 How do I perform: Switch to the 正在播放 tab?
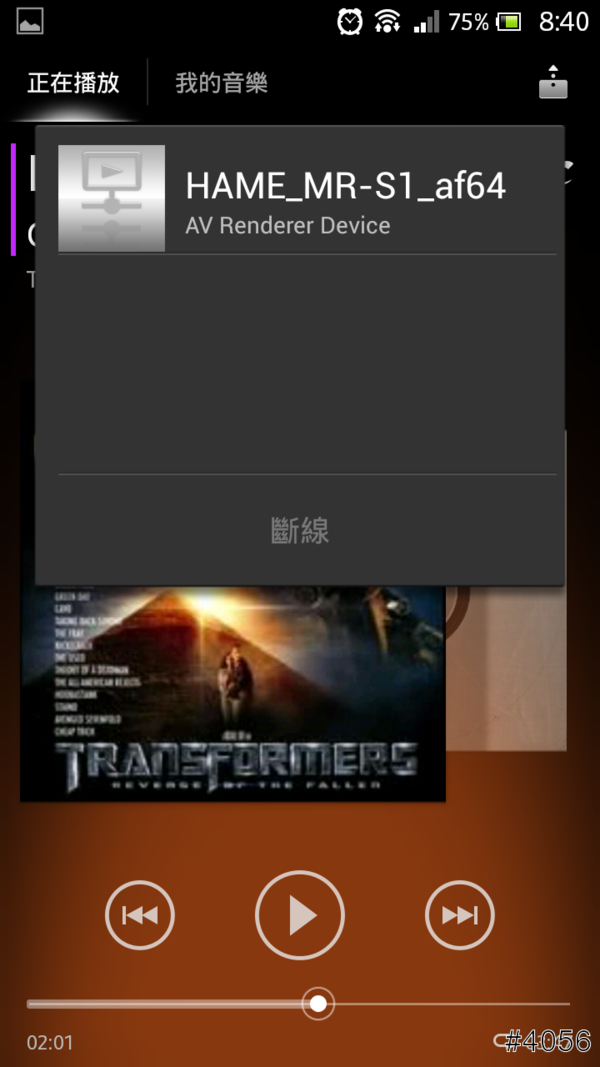[73, 83]
